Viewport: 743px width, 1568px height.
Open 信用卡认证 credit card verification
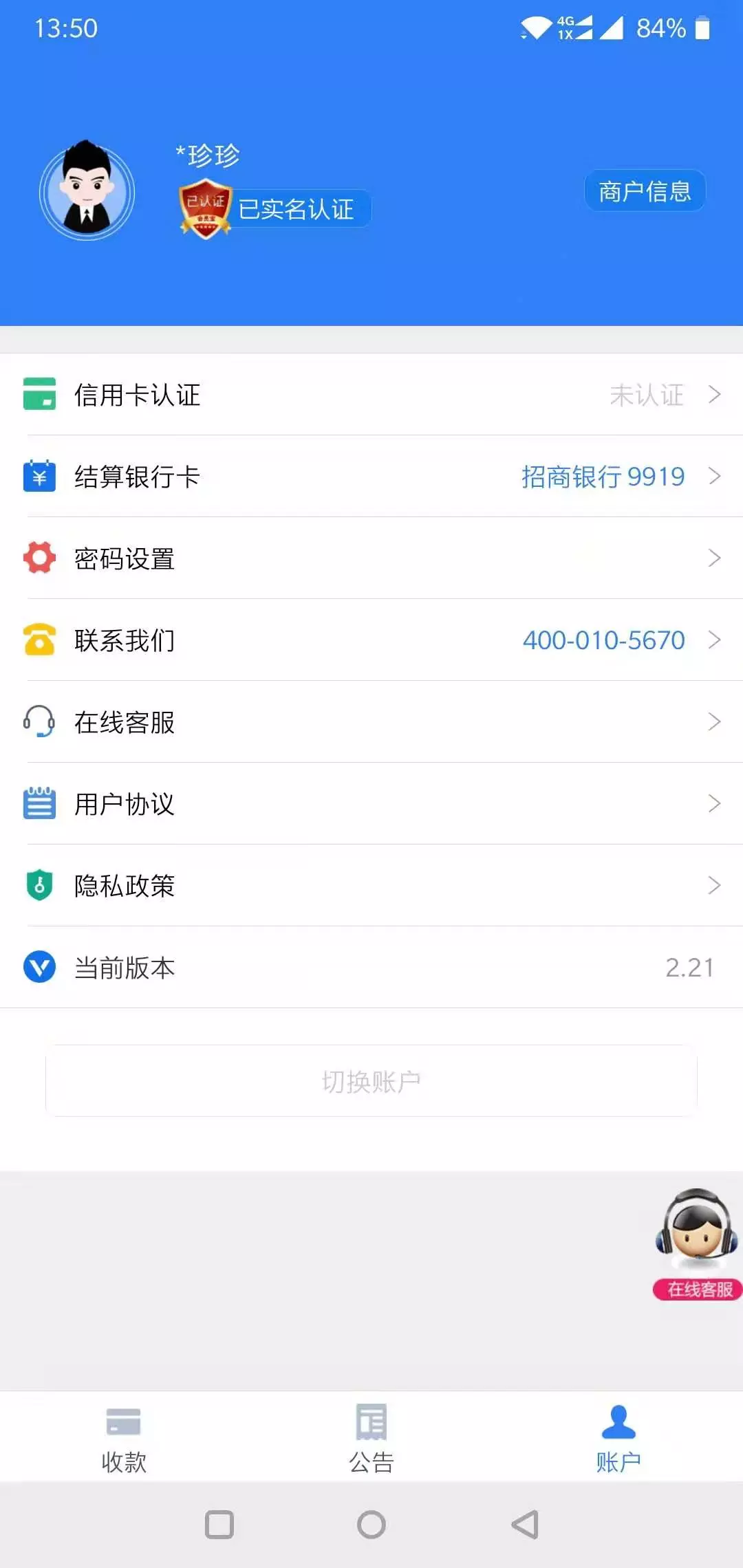[x=371, y=395]
